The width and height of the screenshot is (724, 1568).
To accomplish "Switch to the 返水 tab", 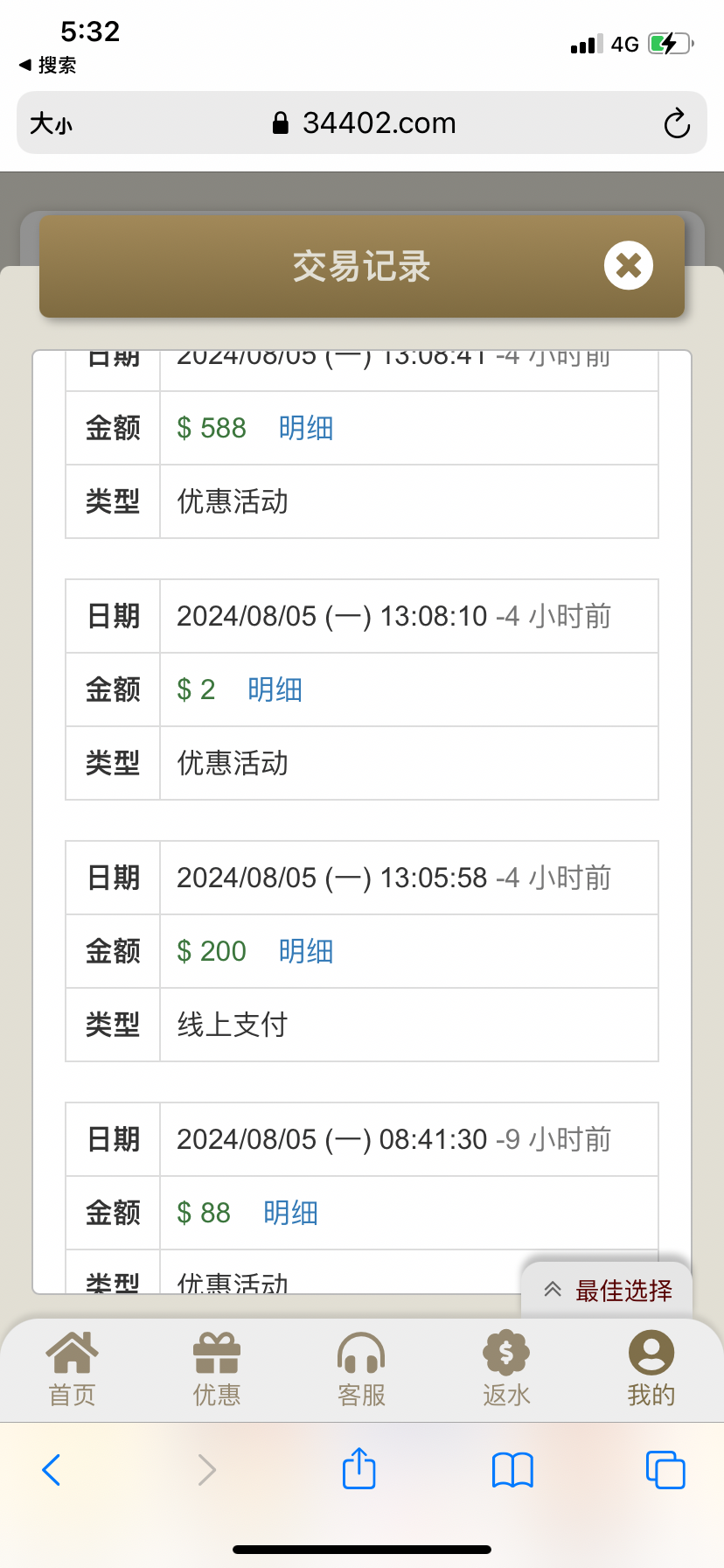I will click(x=506, y=1369).
